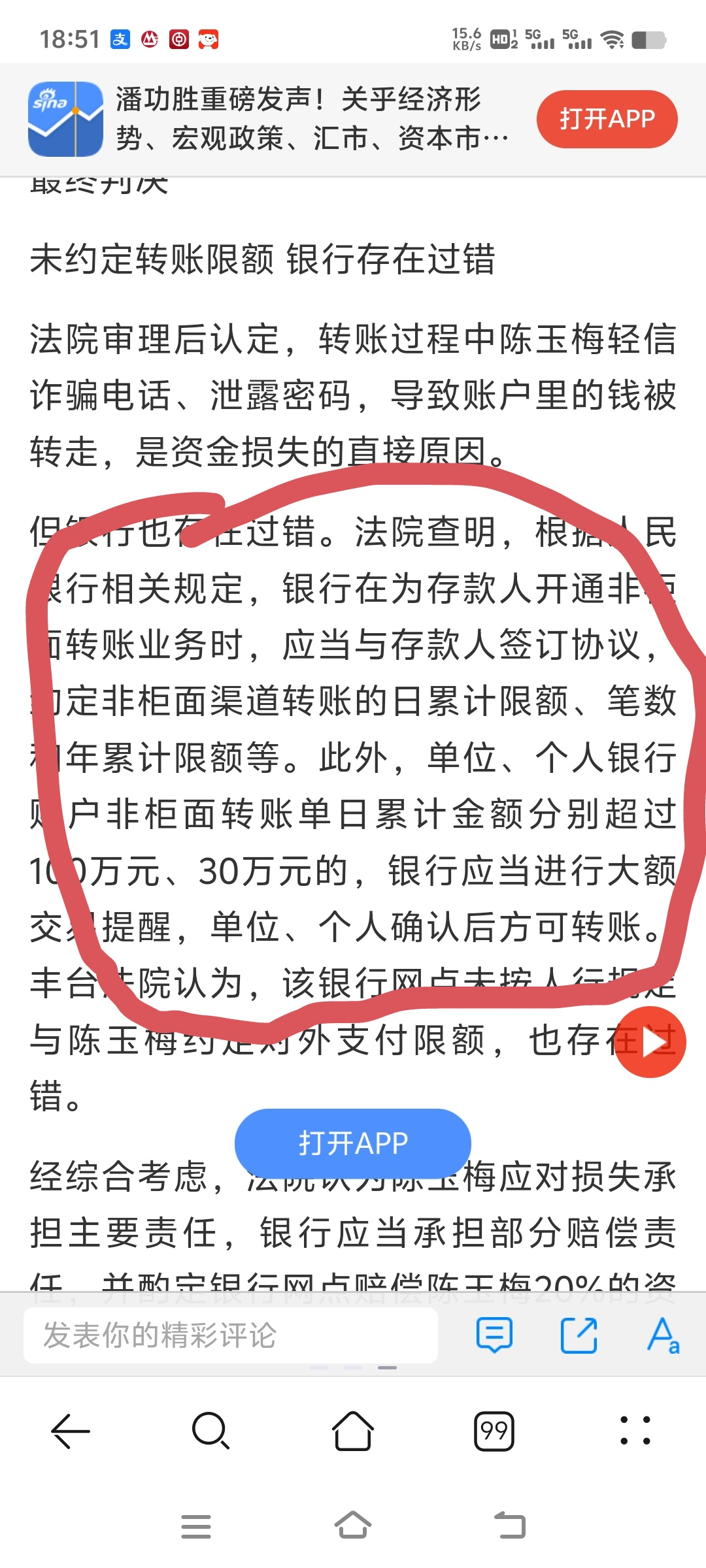This screenshot has height=1568, width=706.
Task: Open browser search
Action: pos(211,1431)
